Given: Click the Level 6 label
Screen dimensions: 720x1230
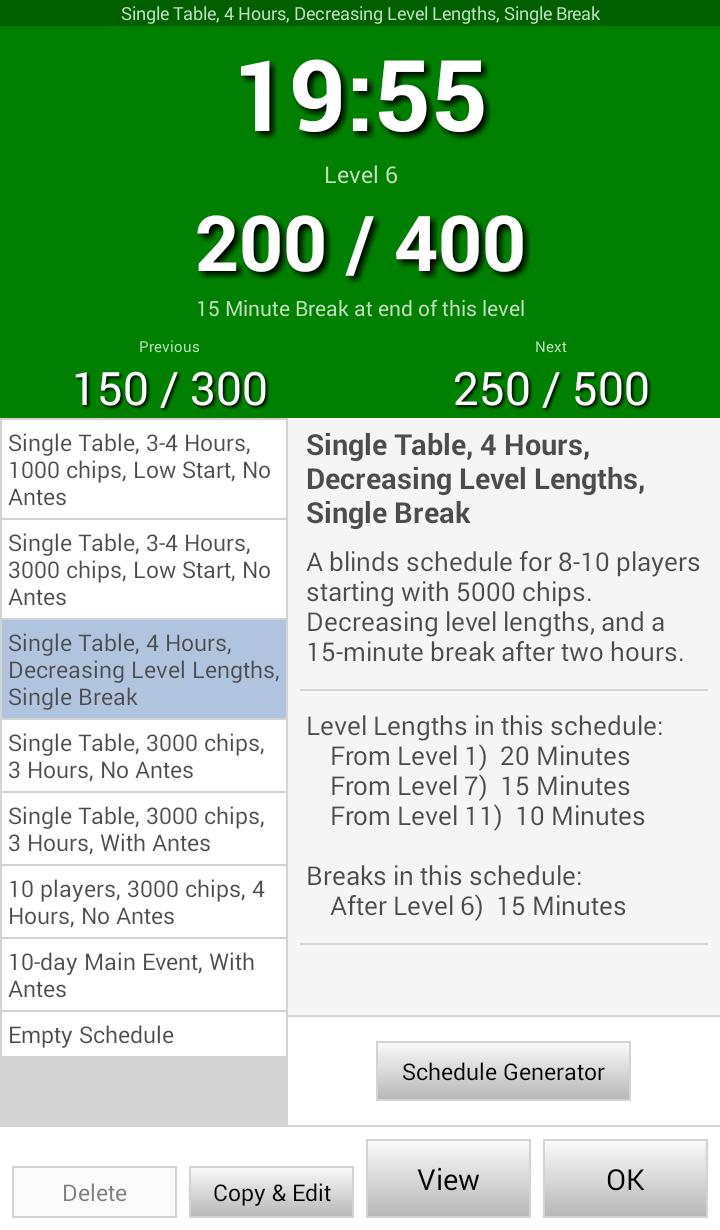Looking at the screenshot, I should [360, 174].
